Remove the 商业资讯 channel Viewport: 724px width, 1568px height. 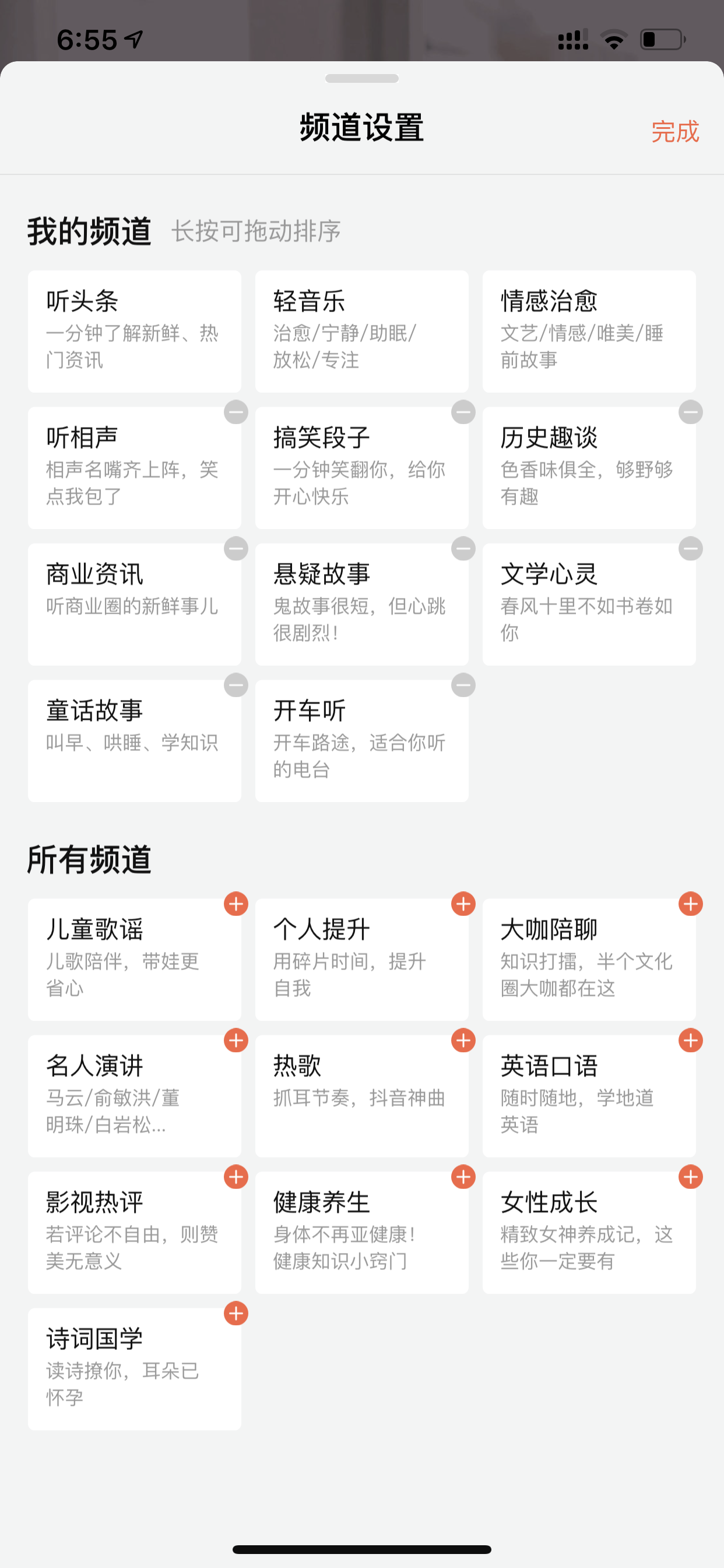236,548
